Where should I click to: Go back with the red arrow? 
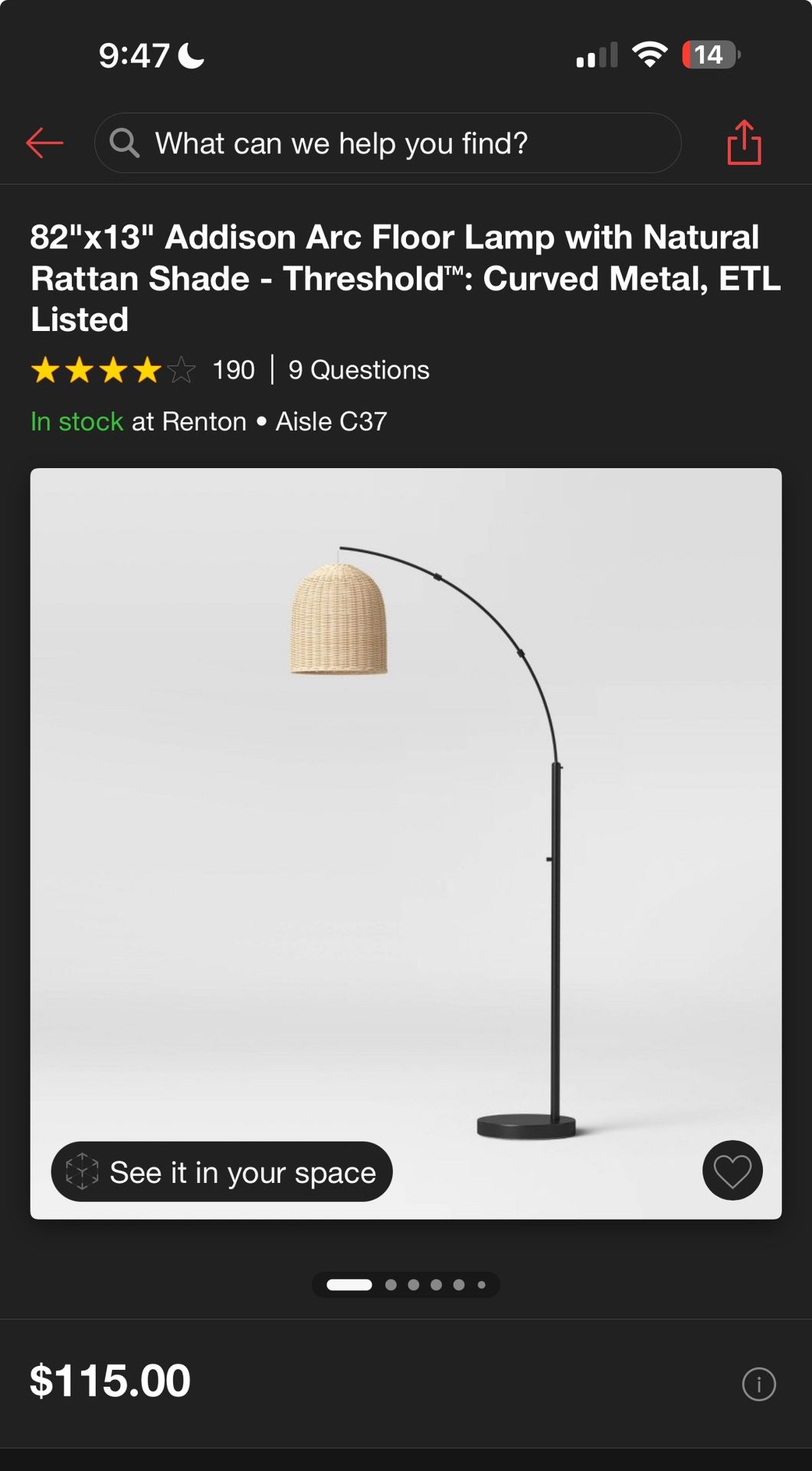(44, 143)
